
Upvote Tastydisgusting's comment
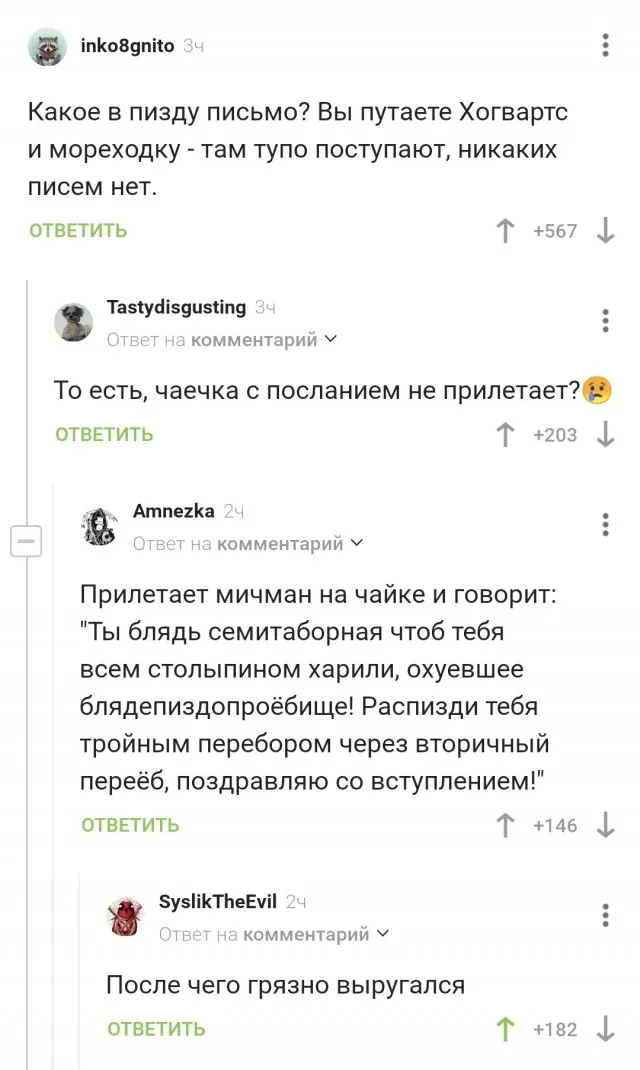pos(506,434)
